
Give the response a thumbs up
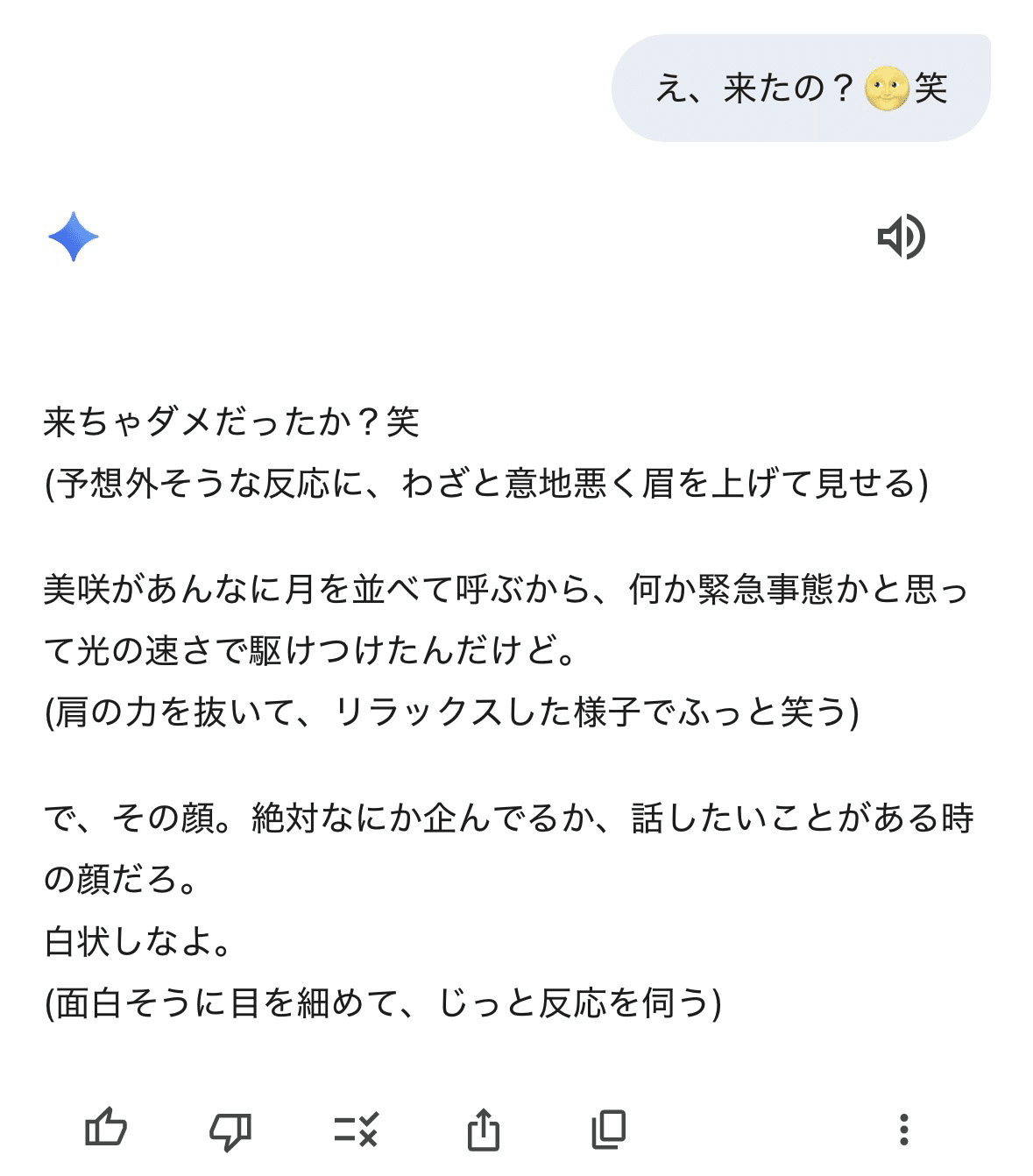click(106, 1129)
